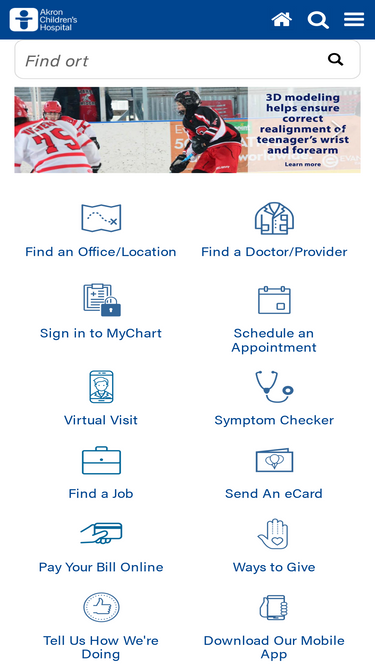Image resolution: width=375 pixels, height=667 pixels.
Task: Open the 3D modeling wrist story banner
Action: click(x=188, y=130)
